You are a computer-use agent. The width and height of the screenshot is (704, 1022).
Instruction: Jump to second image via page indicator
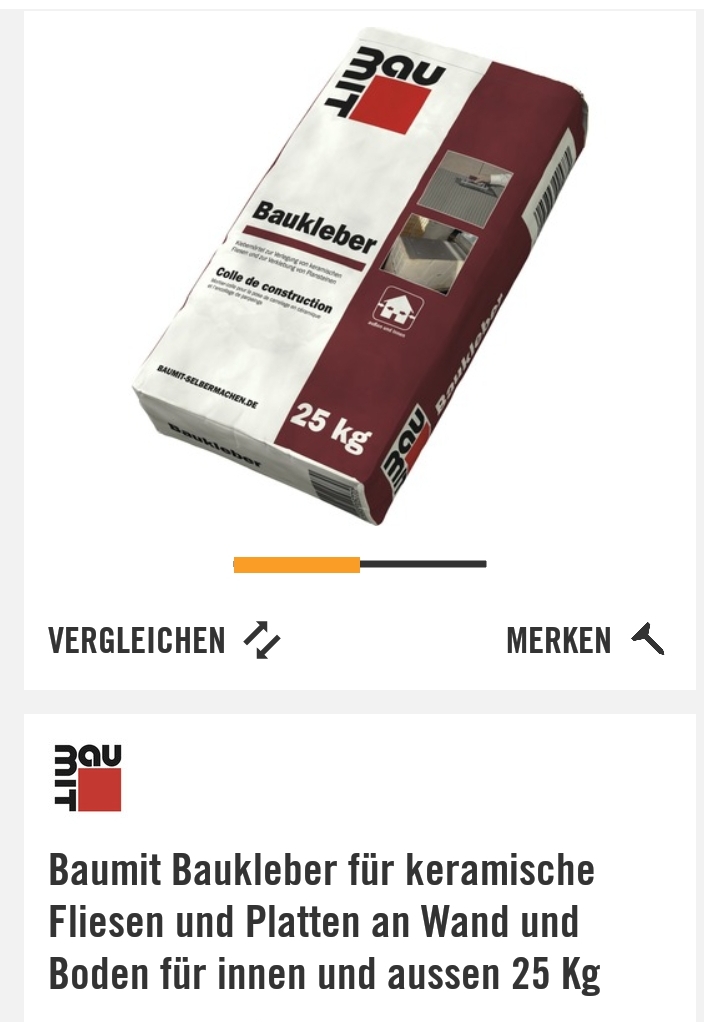423,565
